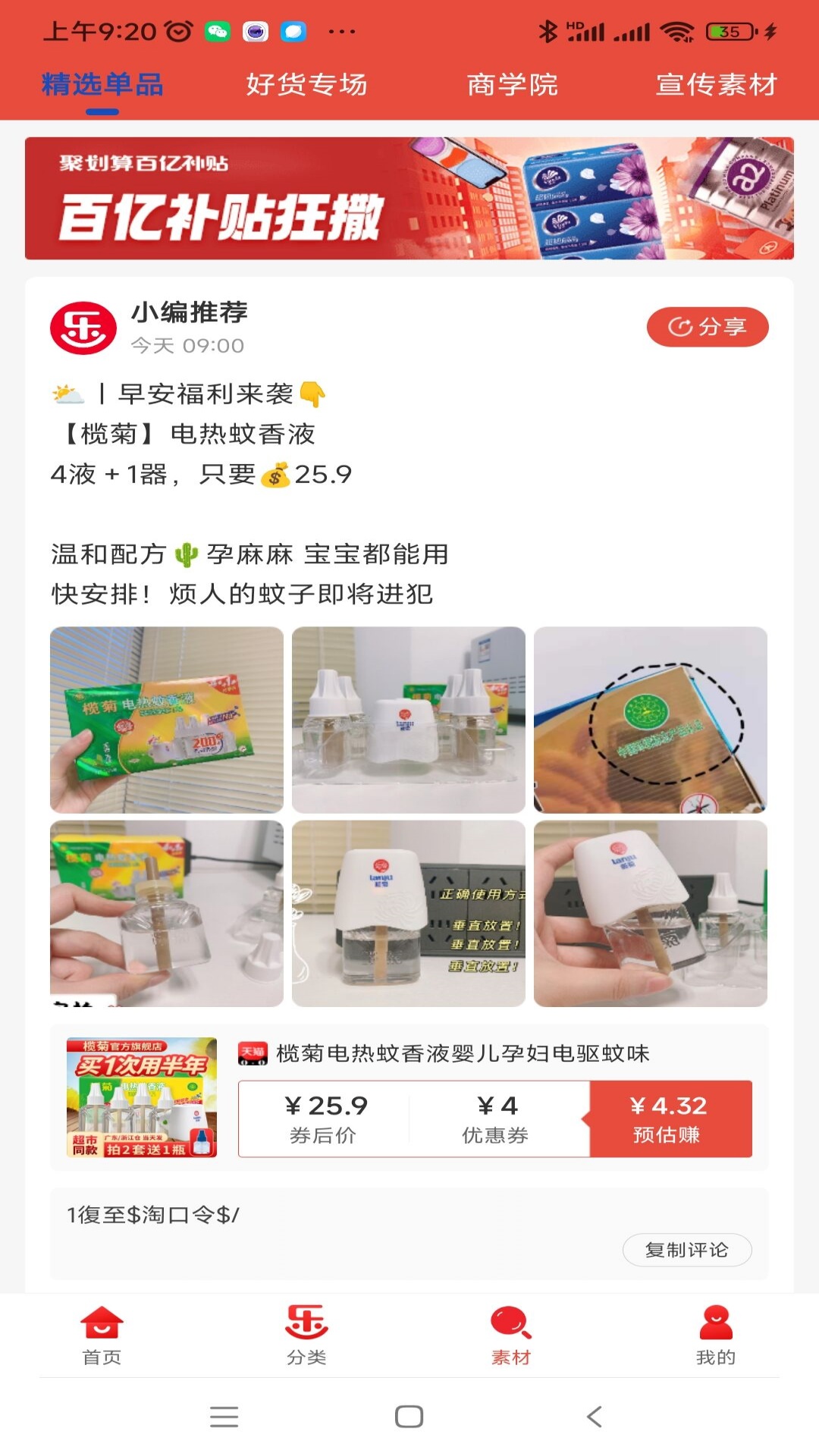Open the photo with the dashed circle
819x1456 pixels.
pyautogui.click(x=650, y=720)
